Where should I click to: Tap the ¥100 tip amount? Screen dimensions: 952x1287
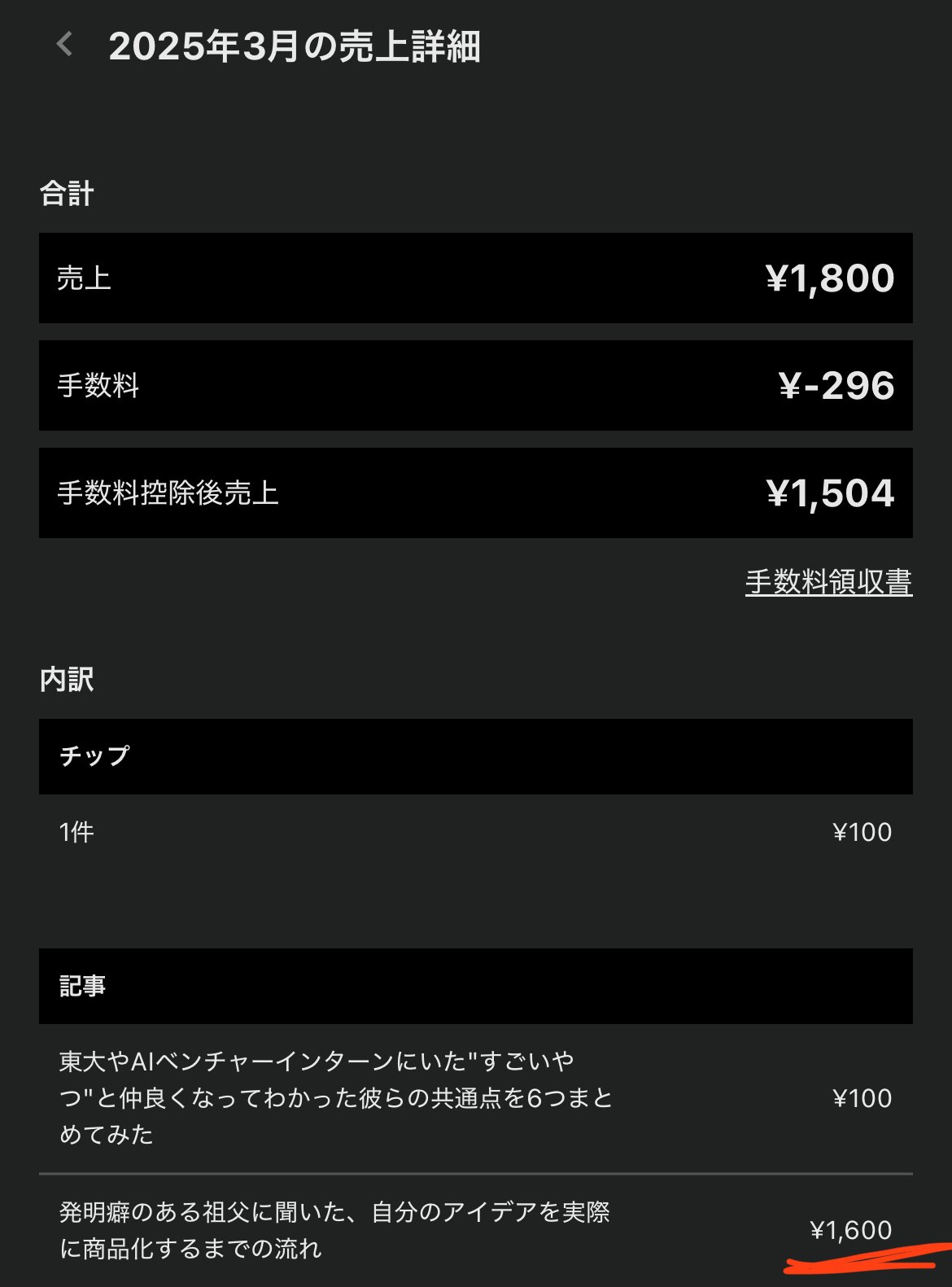click(x=862, y=831)
